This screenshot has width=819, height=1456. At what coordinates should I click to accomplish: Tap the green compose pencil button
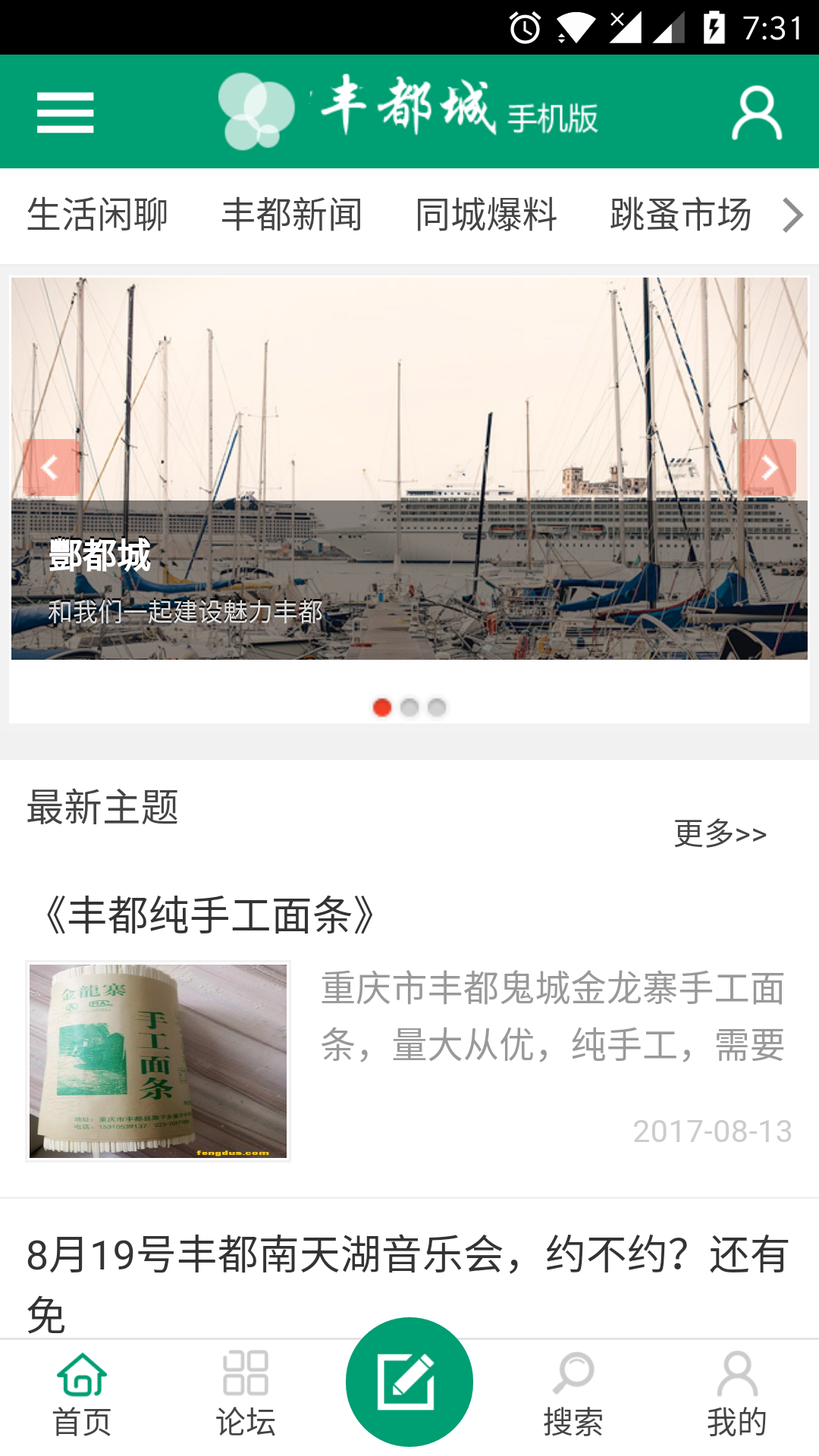(x=409, y=1382)
